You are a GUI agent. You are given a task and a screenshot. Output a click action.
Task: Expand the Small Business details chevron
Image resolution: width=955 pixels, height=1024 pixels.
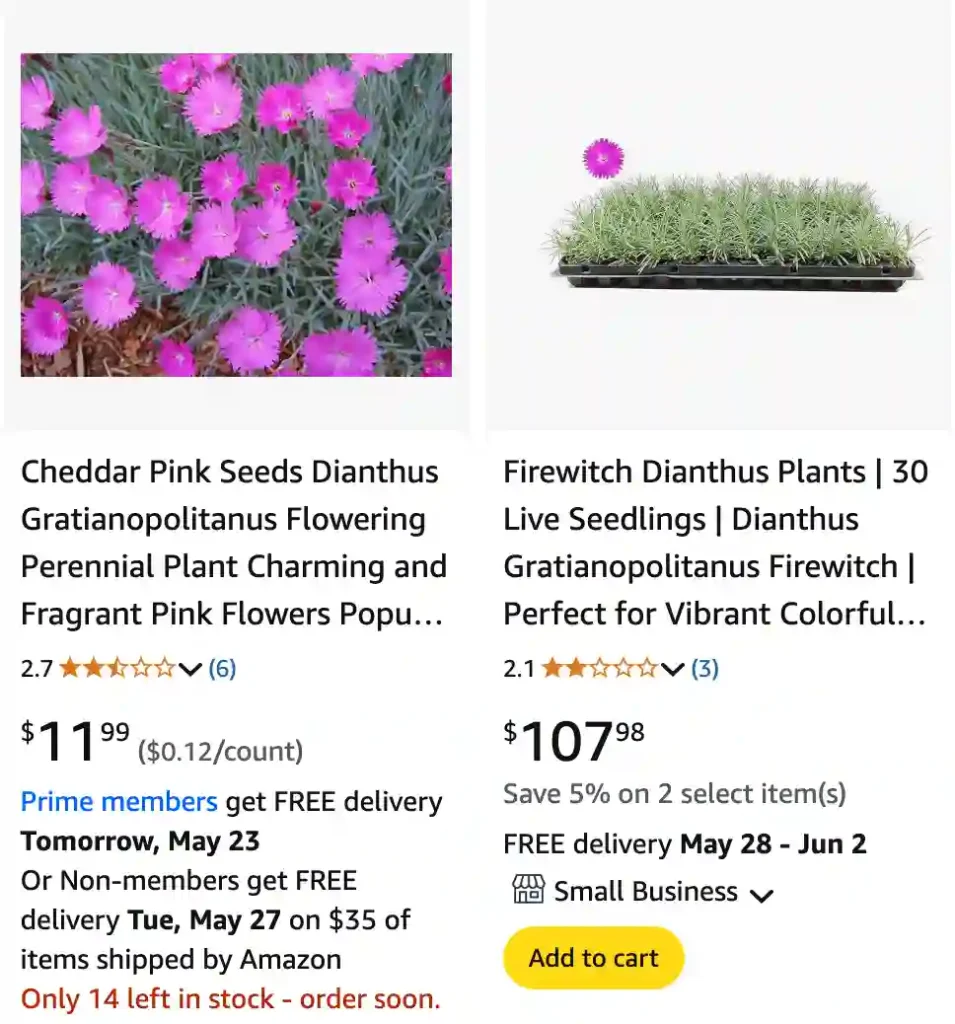[x=763, y=895]
